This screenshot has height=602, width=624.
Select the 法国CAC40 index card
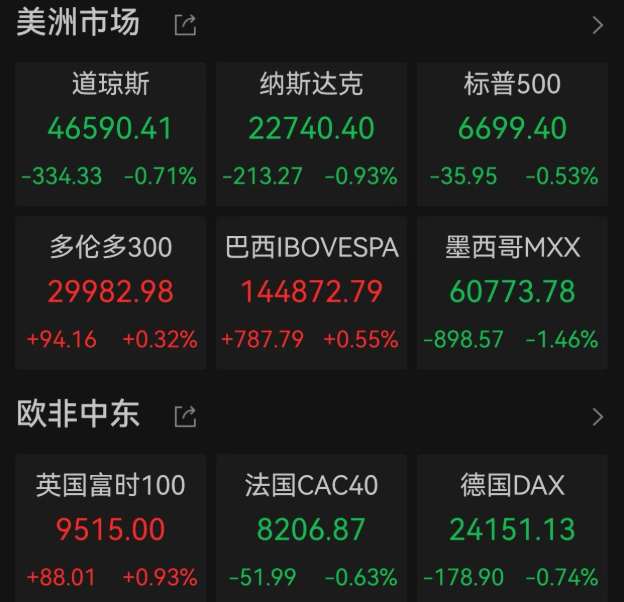311,528
